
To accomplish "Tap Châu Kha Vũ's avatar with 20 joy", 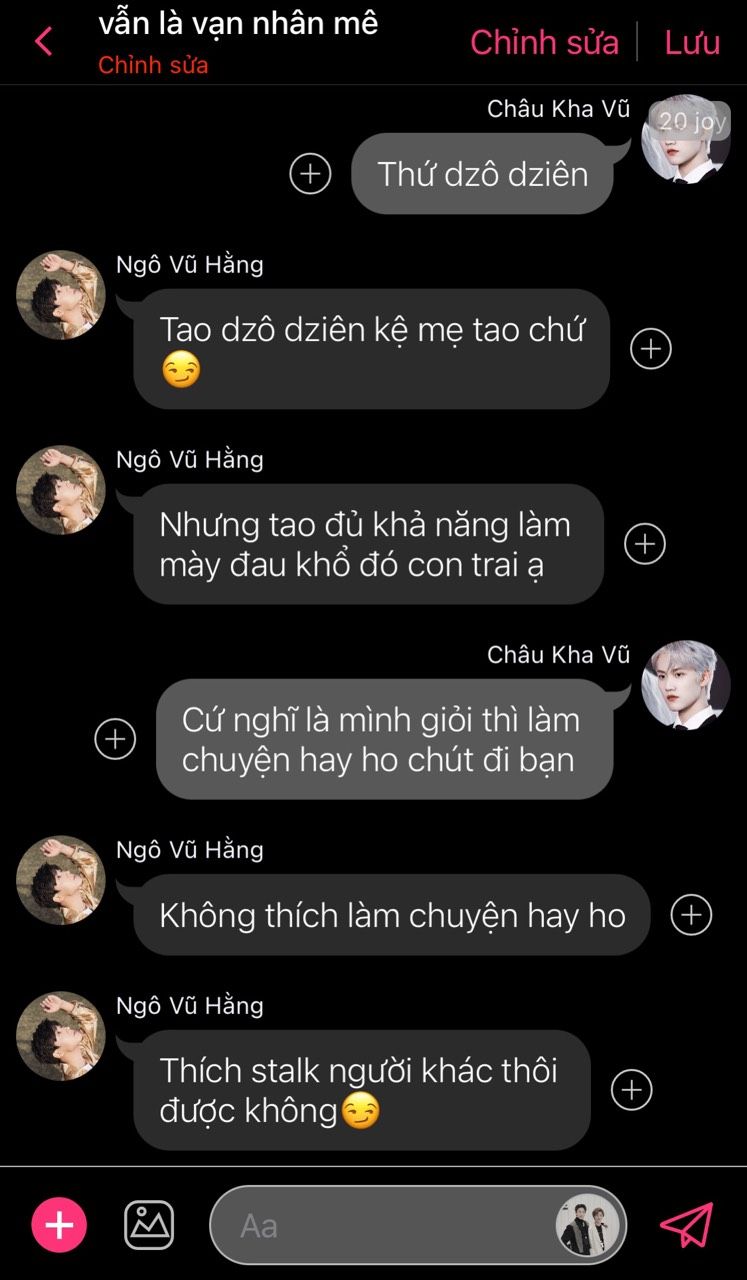I will [685, 140].
